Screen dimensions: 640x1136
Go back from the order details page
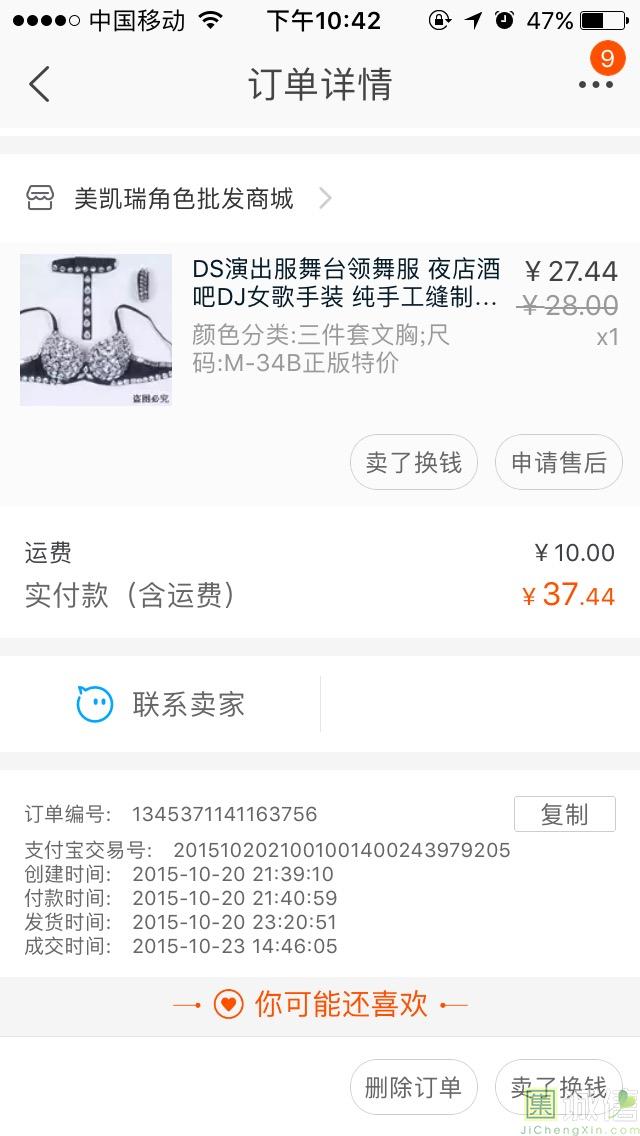(39, 84)
